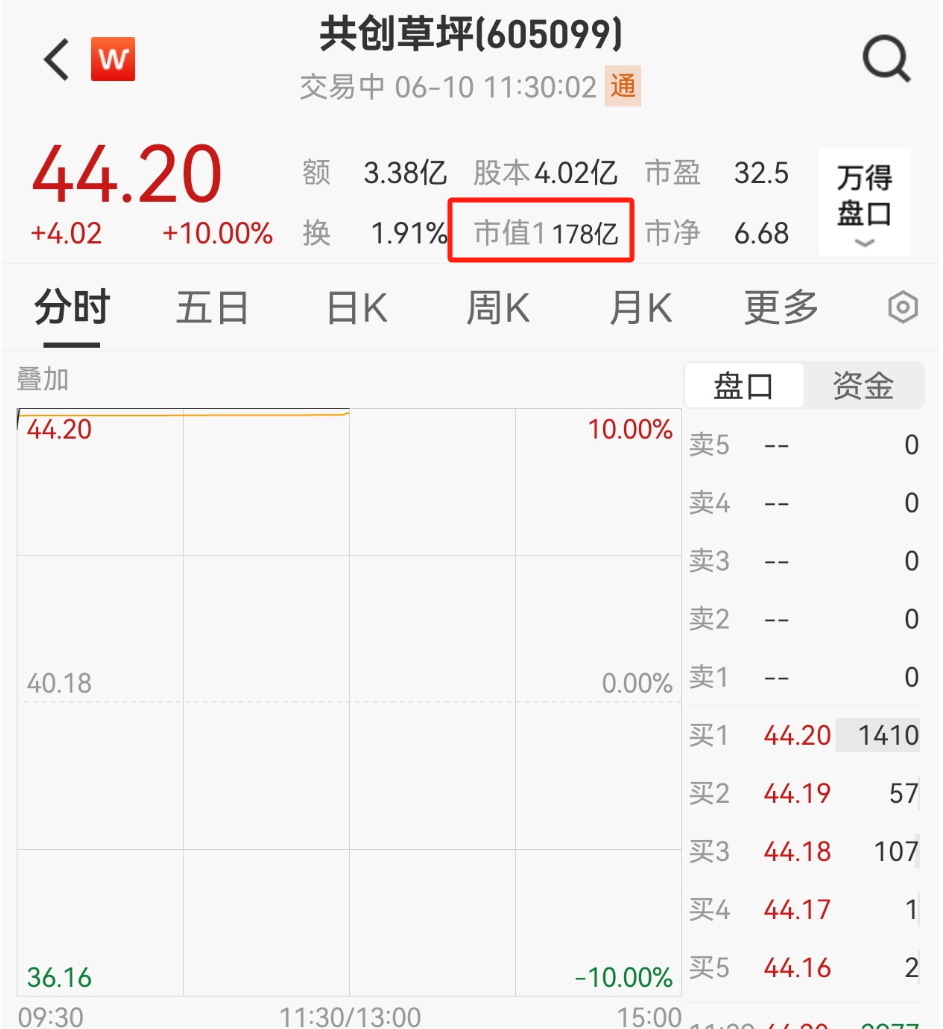
Task: Open chart settings hexagon icon
Action: [903, 308]
